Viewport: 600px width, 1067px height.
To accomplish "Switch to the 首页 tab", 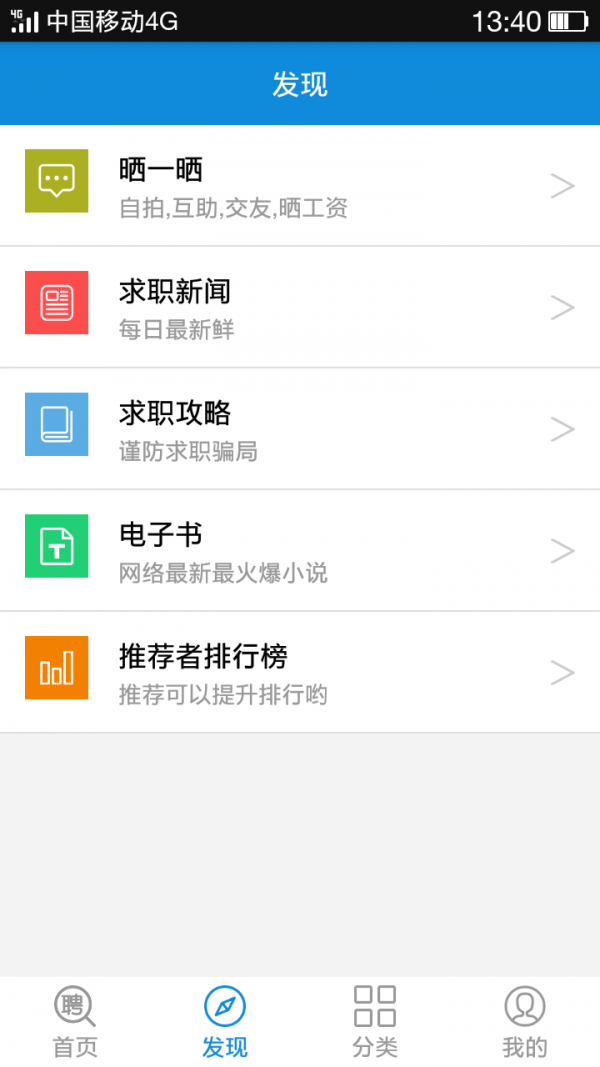I will click(x=75, y=1022).
